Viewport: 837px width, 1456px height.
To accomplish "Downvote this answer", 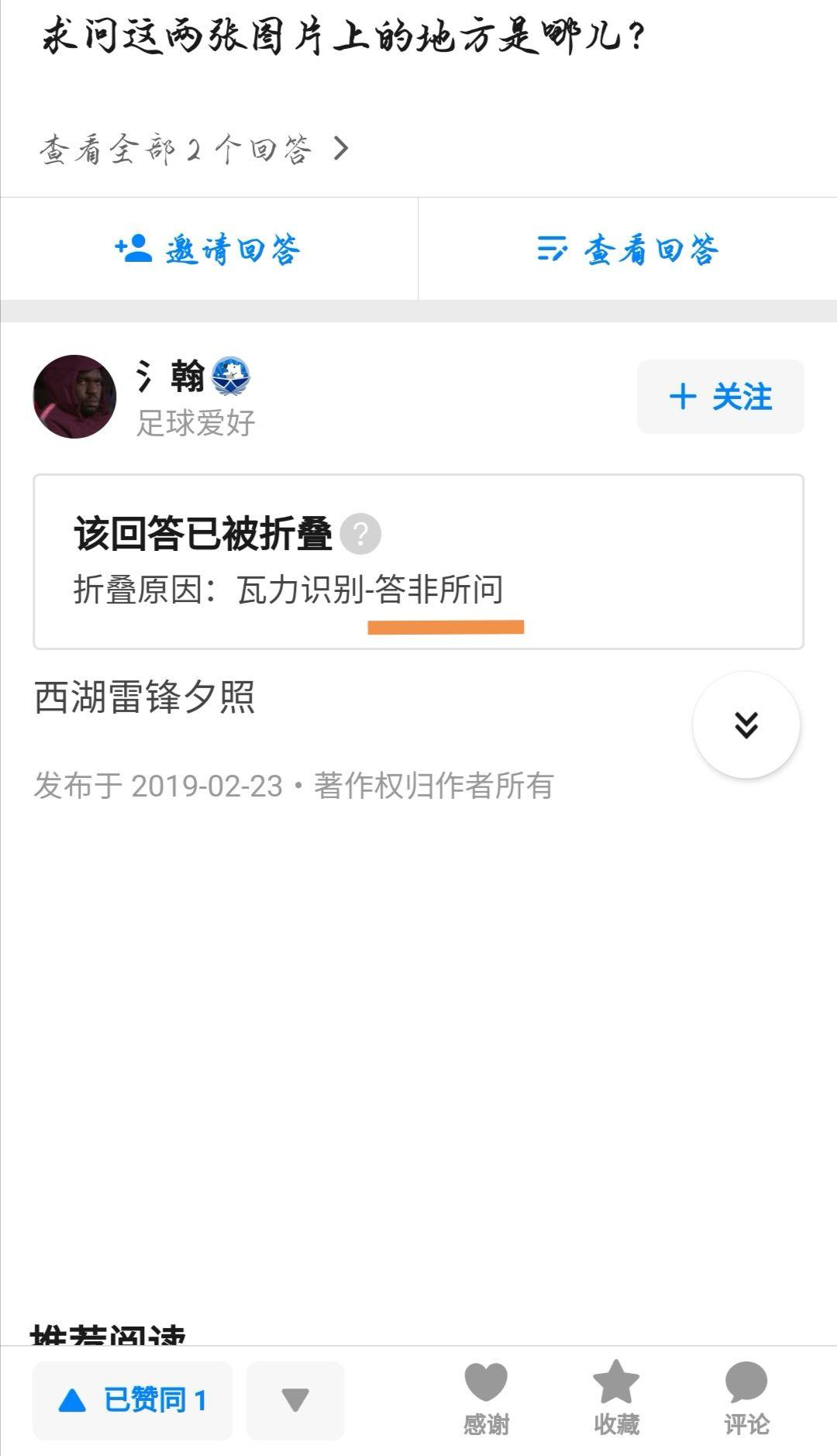I will pos(295,1400).
